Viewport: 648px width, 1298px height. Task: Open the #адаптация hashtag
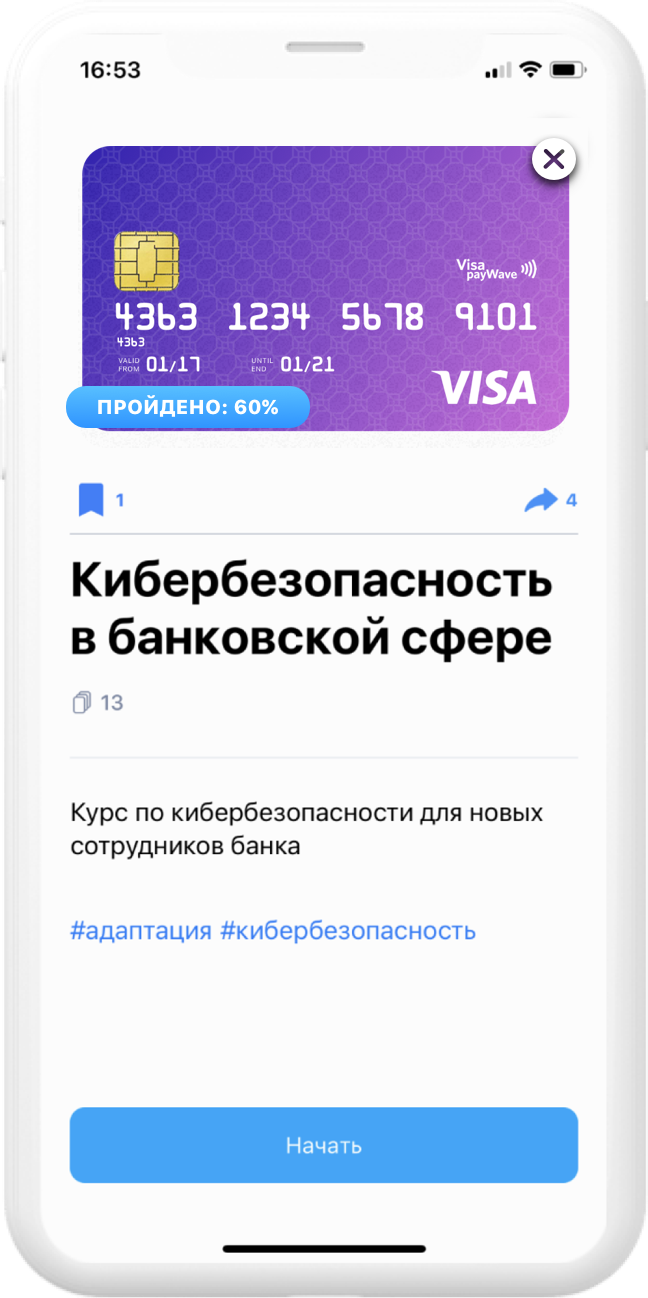[x=141, y=931]
